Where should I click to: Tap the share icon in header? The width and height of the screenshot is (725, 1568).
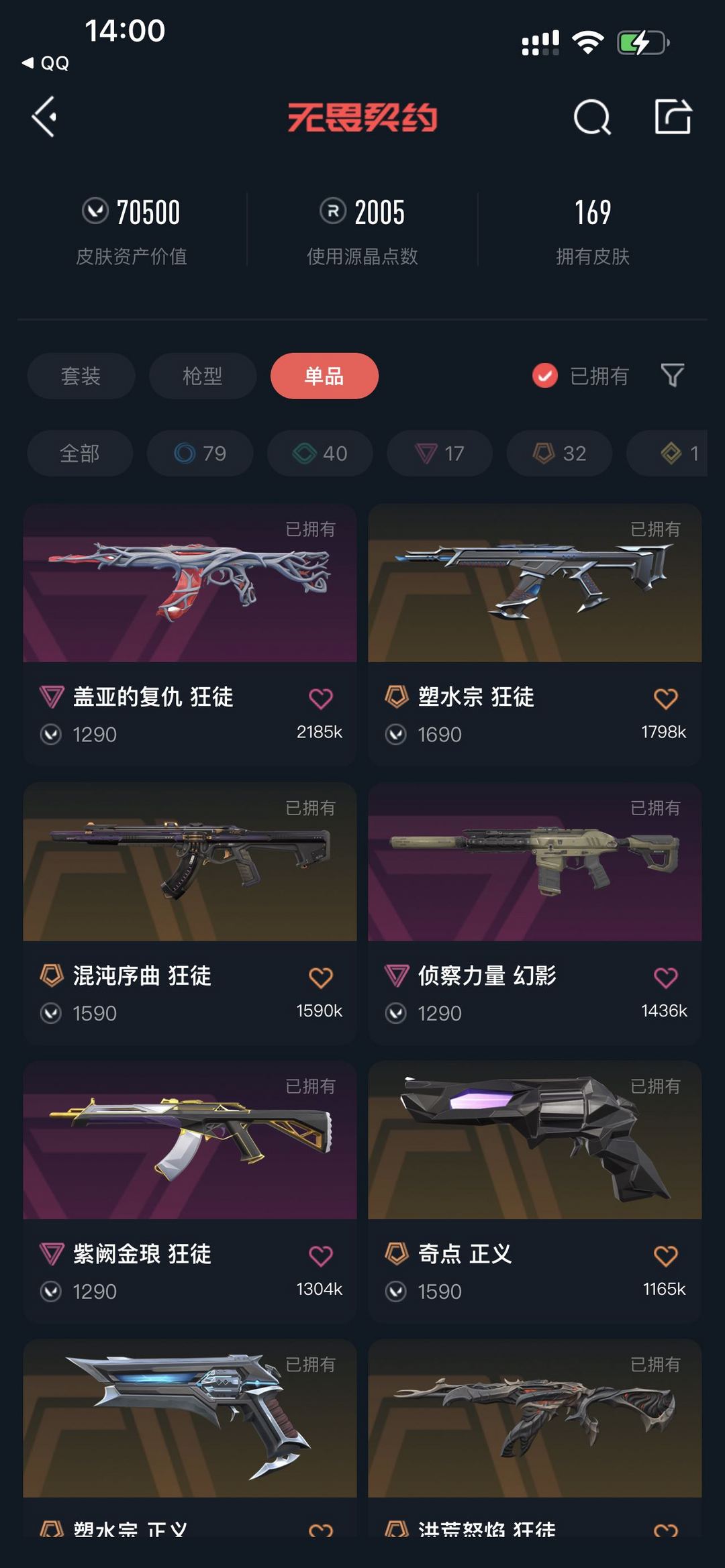tap(673, 117)
